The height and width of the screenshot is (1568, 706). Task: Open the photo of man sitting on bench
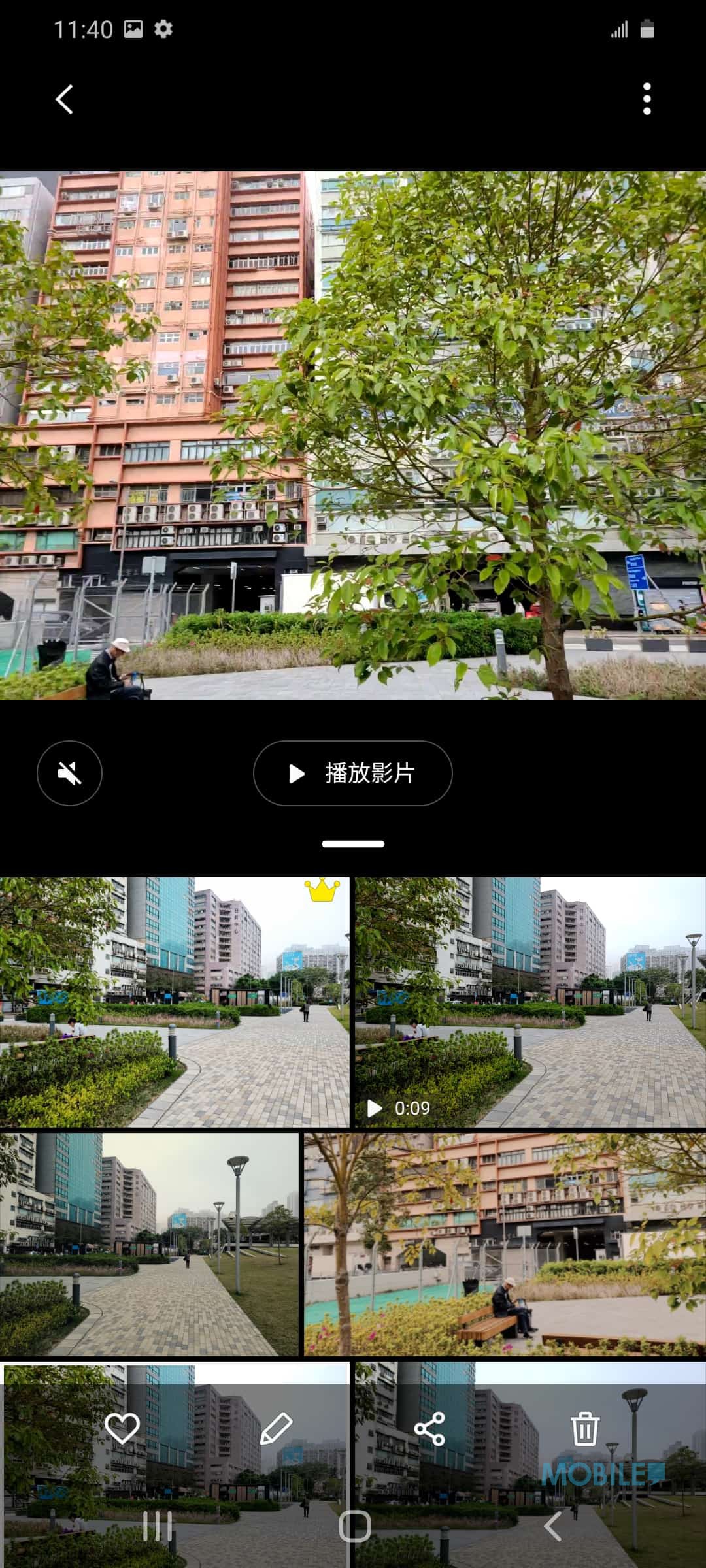(x=505, y=1245)
